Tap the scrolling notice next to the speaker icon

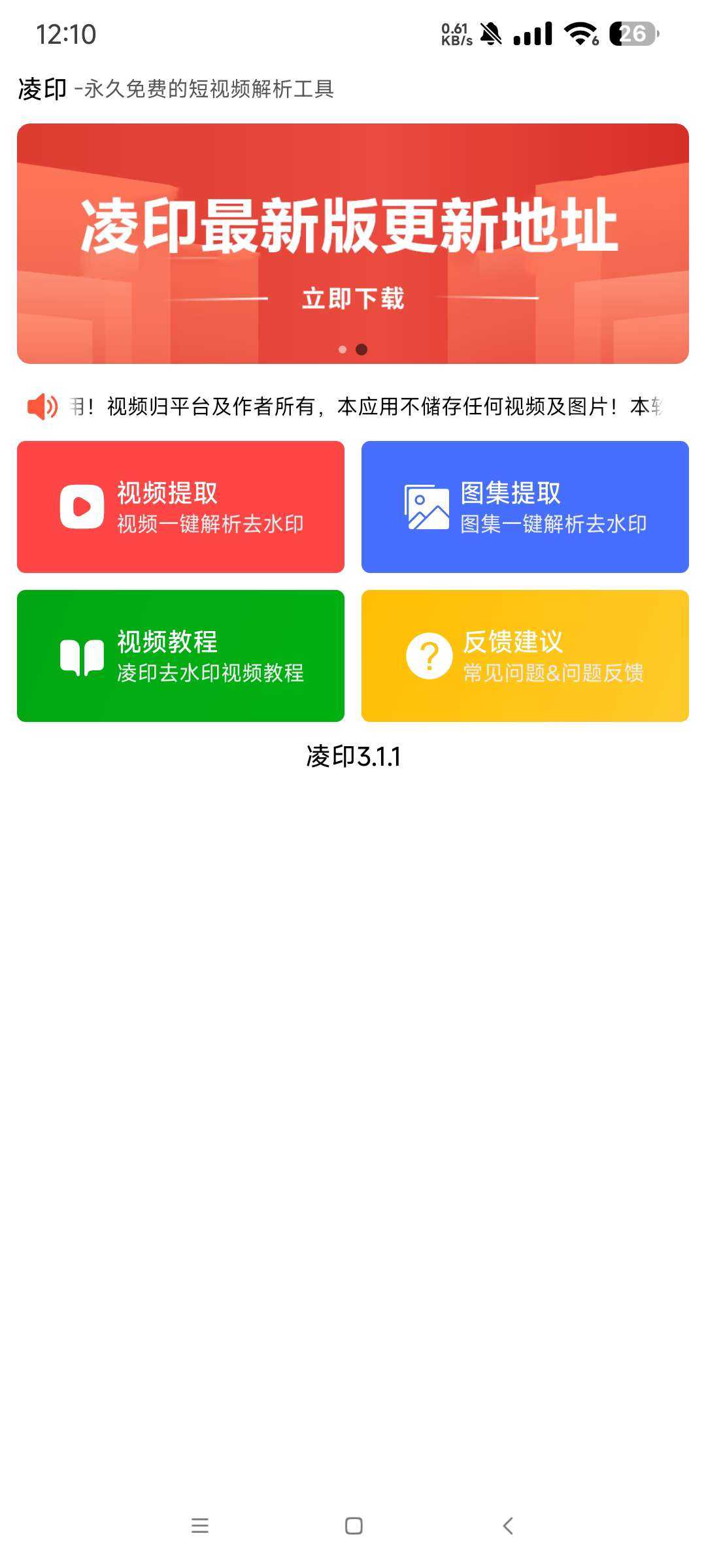pos(366,406)
